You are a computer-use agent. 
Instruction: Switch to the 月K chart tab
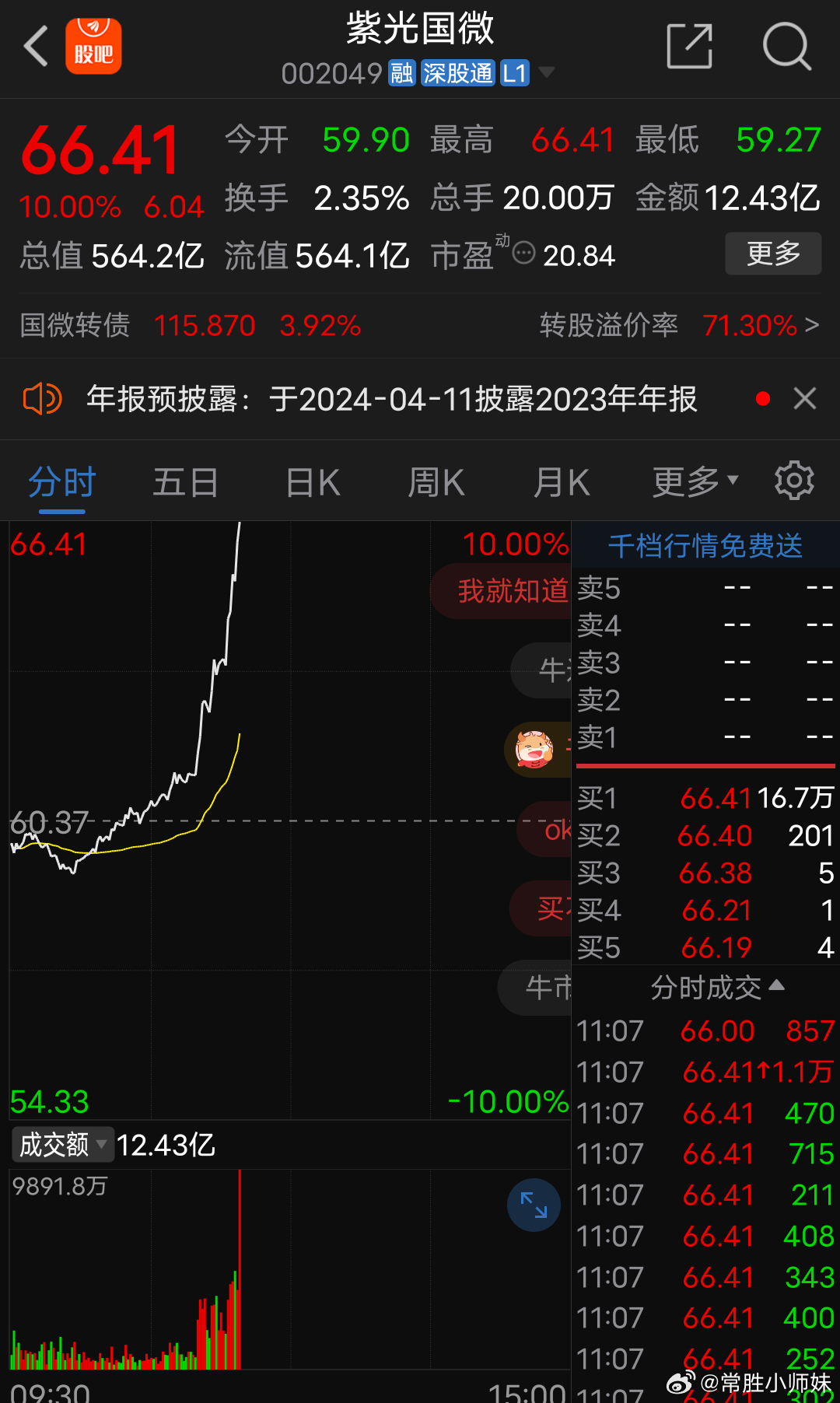tap(561, 482)
